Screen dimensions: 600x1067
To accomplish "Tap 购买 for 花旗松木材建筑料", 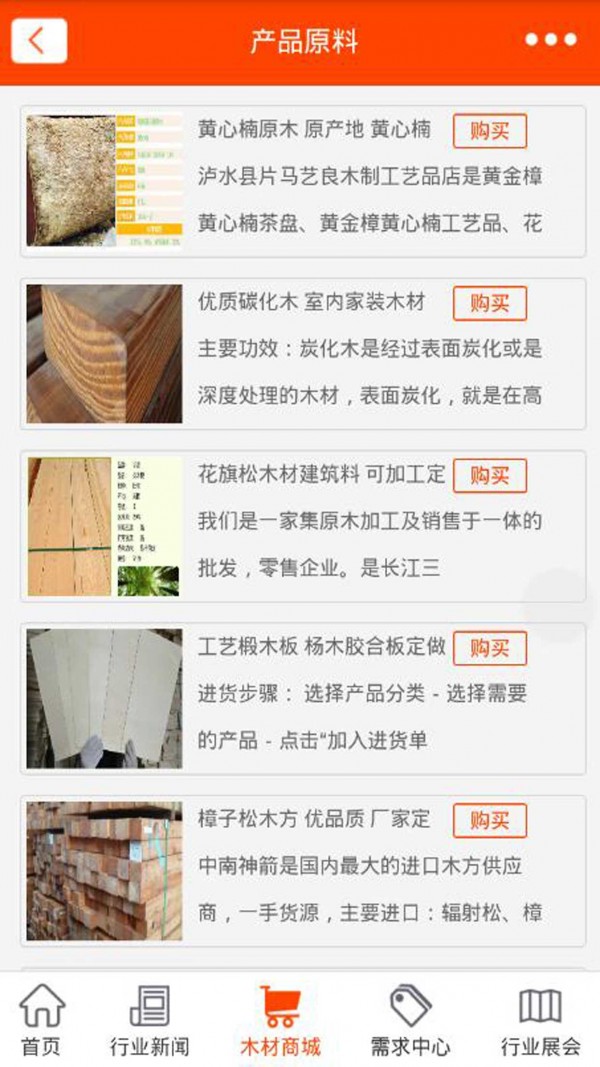I will [489, 476].
